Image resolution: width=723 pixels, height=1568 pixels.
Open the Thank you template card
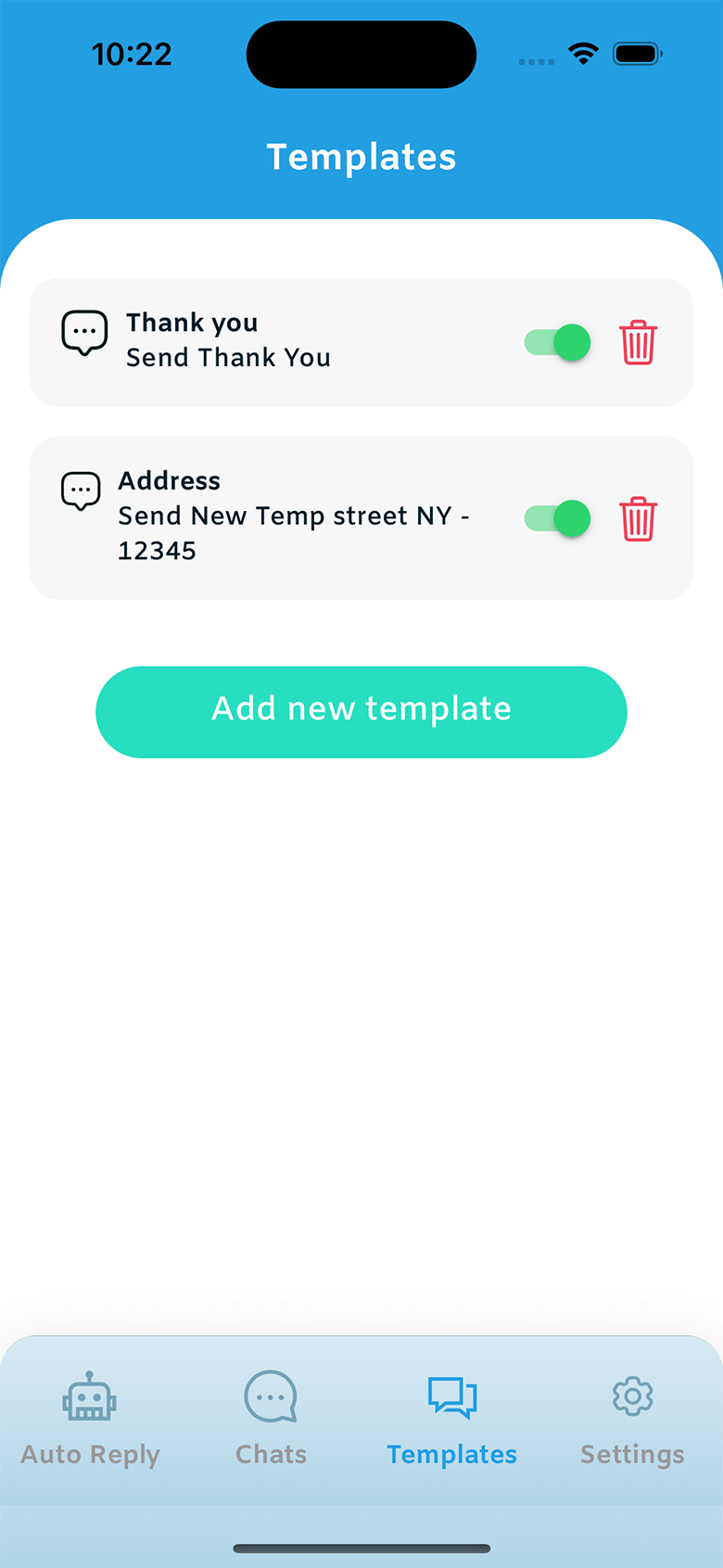point(278,341)
